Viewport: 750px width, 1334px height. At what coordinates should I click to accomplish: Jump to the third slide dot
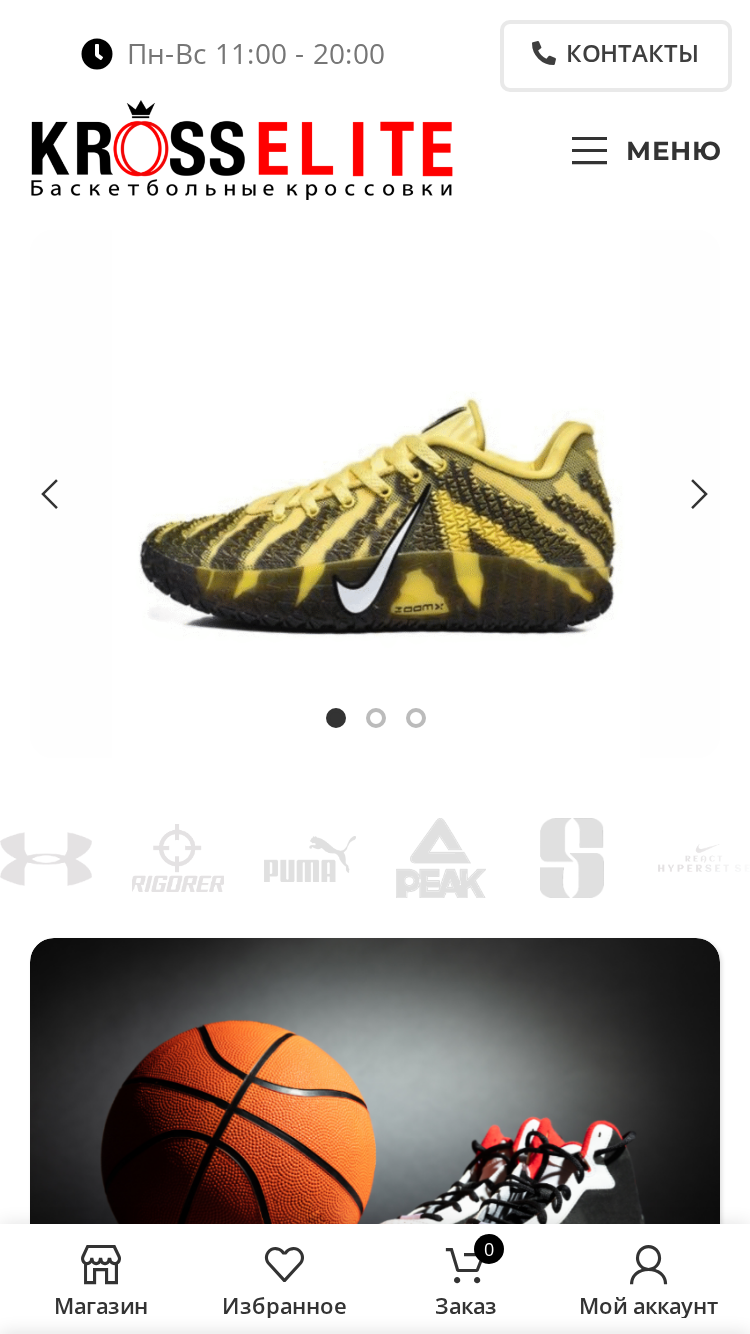(x=416, y=718)
